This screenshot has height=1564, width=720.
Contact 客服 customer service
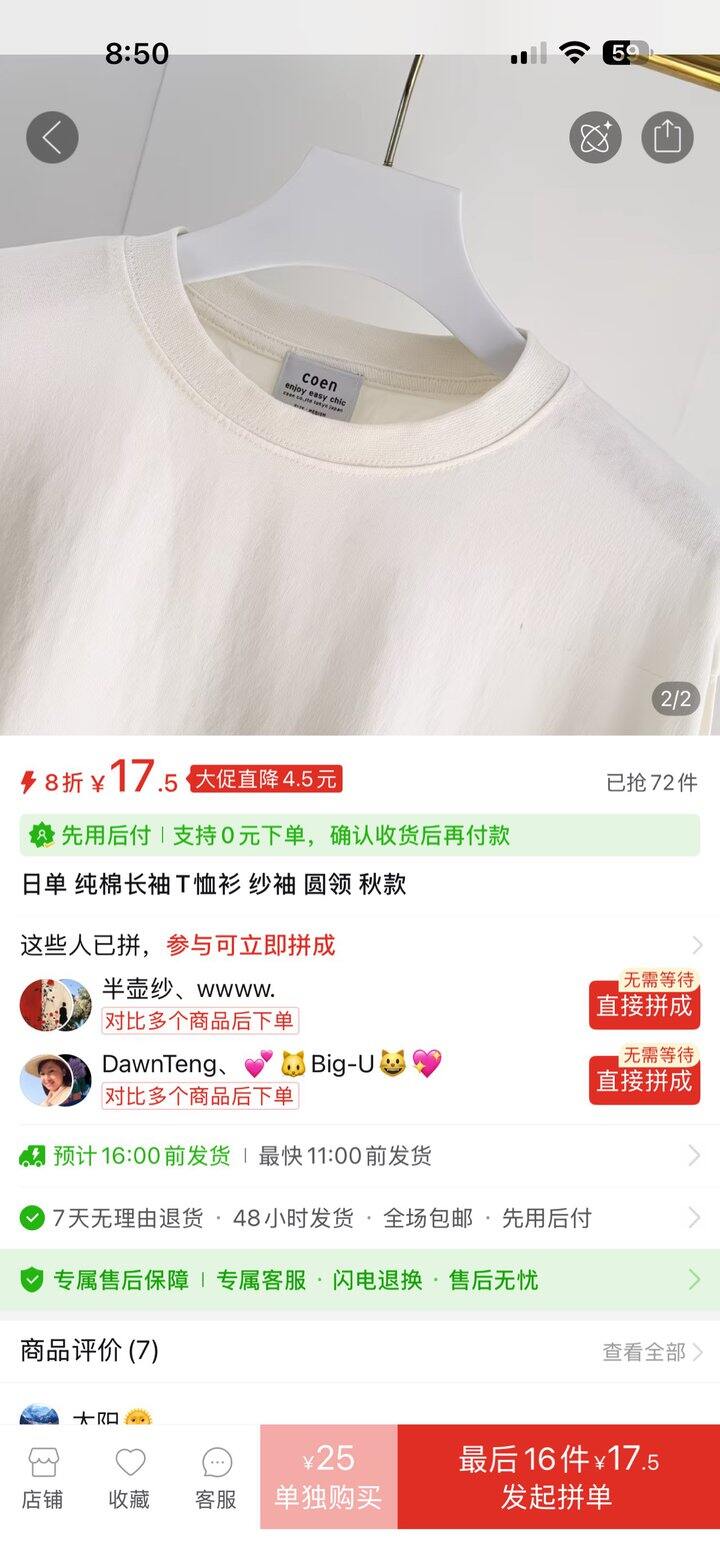216,1478
